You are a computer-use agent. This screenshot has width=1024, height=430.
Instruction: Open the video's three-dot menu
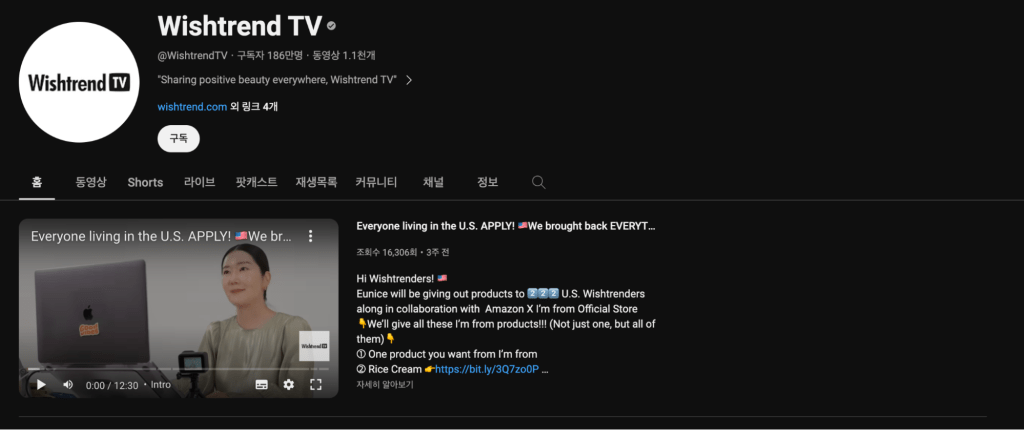(310, 237)
